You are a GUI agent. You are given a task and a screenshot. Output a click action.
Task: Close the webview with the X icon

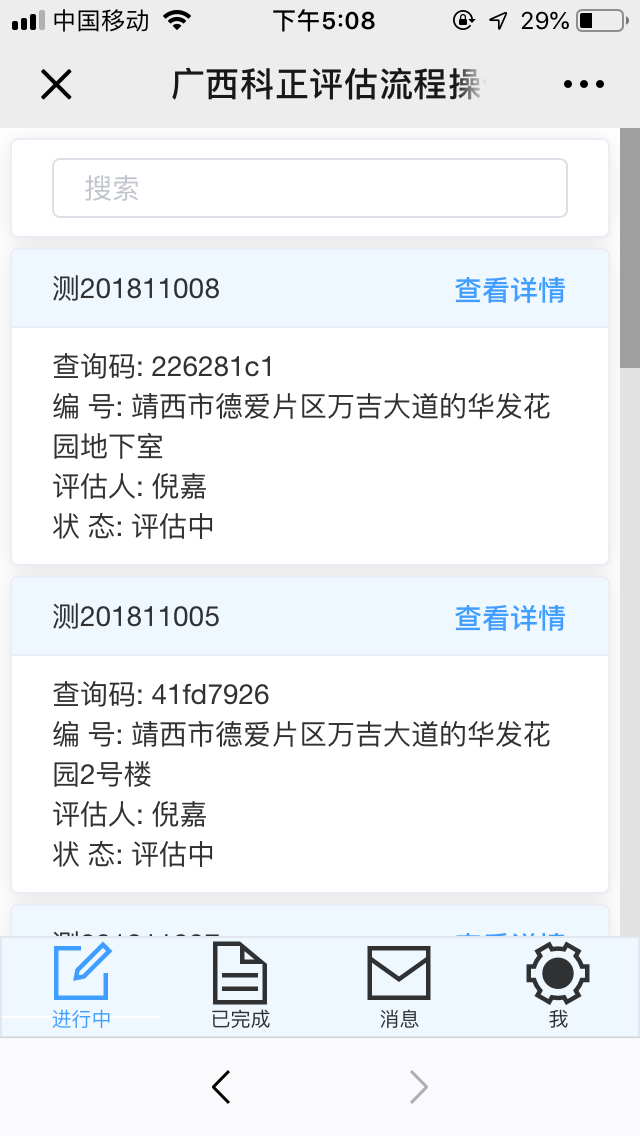pos(56,85)
